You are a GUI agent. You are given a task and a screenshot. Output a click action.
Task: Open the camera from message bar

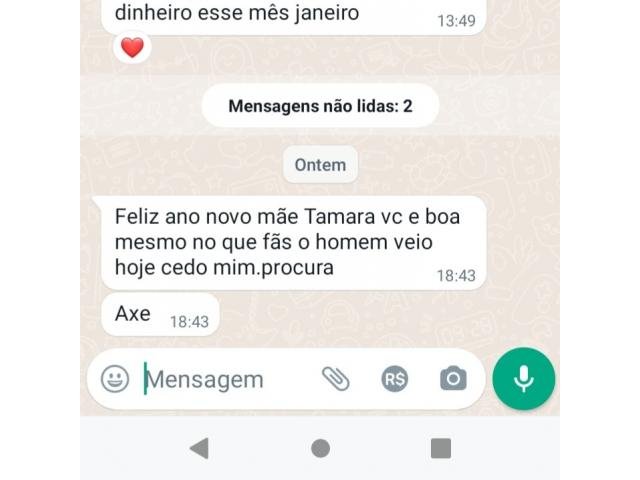click(453, 379)
